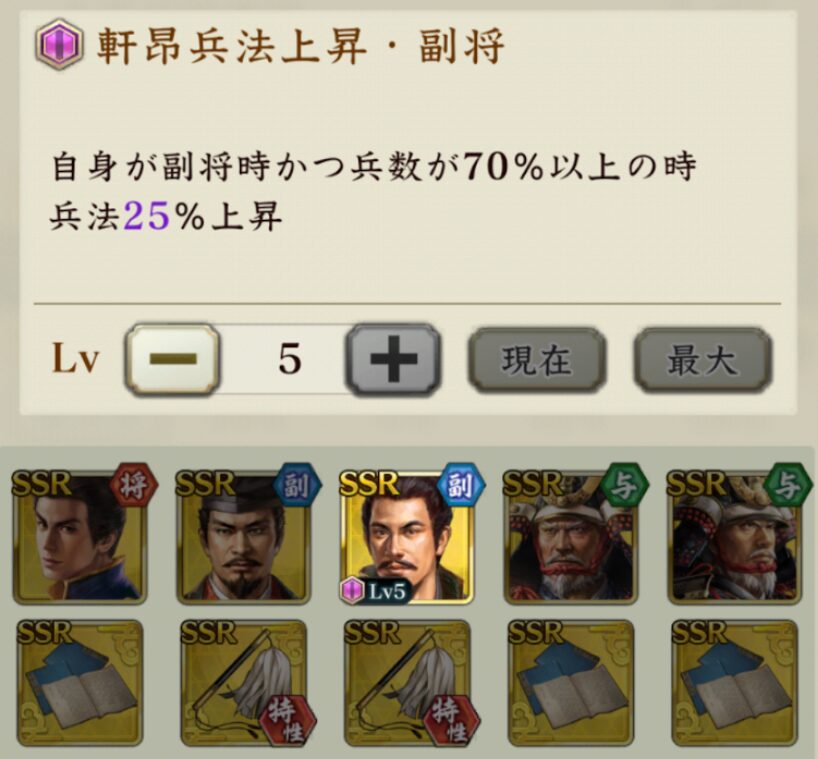This screenshot has width=818, height=759.
Task: Select the first 副 general without Lv5
Action: point(243,537)
